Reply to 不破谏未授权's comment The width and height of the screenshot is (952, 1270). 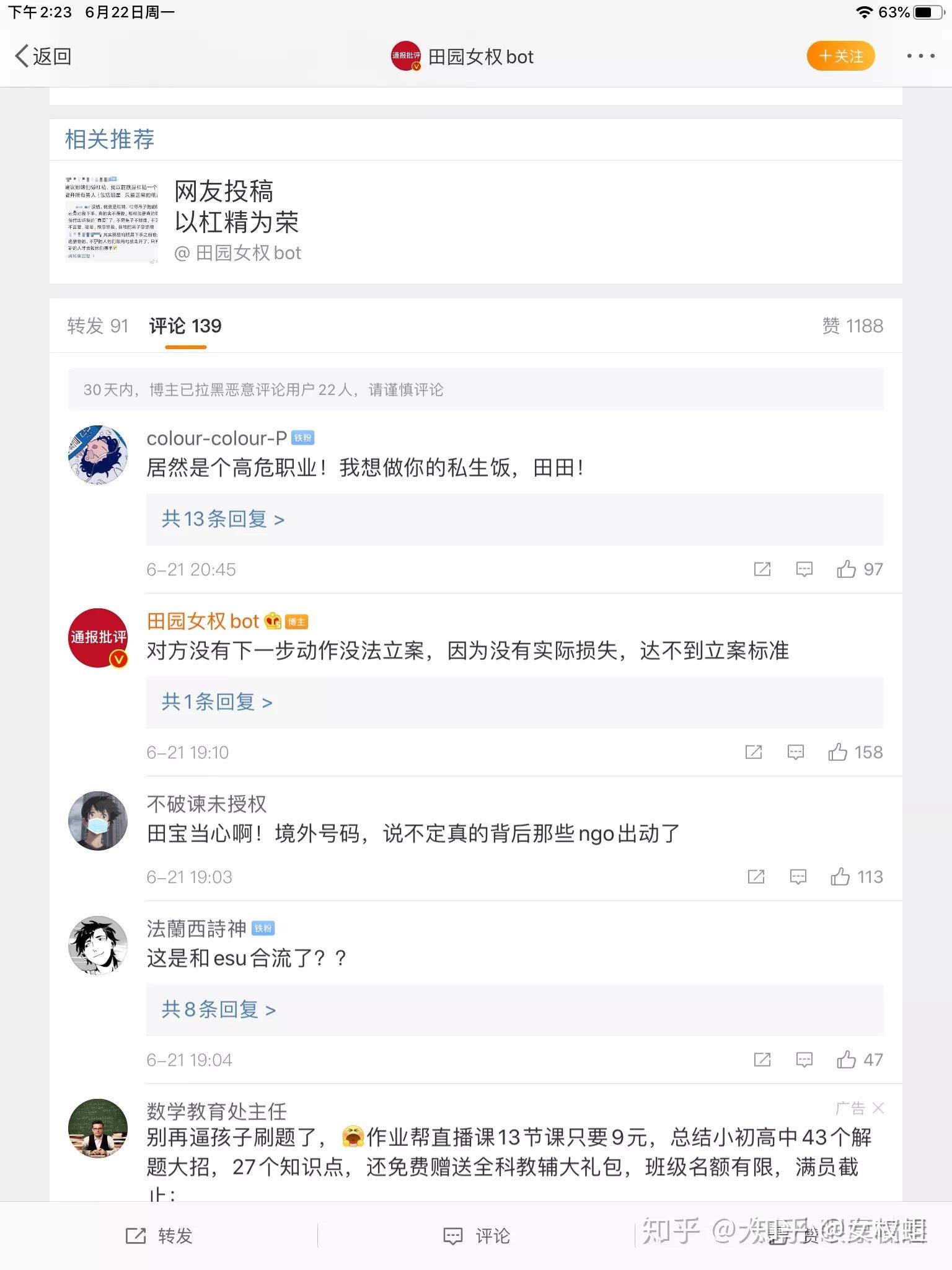(x=798, y=877)
